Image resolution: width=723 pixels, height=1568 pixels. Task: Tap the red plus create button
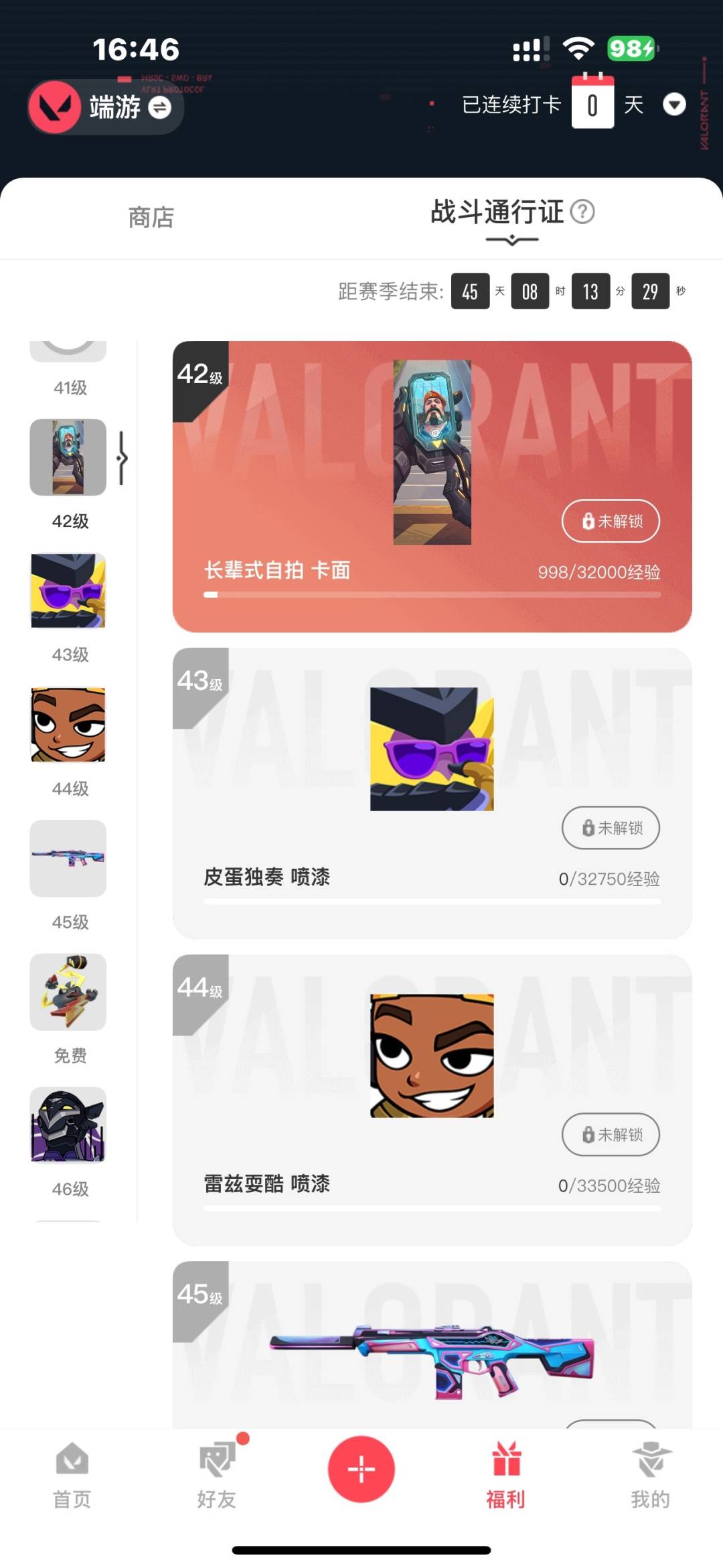click(361, 1469)
